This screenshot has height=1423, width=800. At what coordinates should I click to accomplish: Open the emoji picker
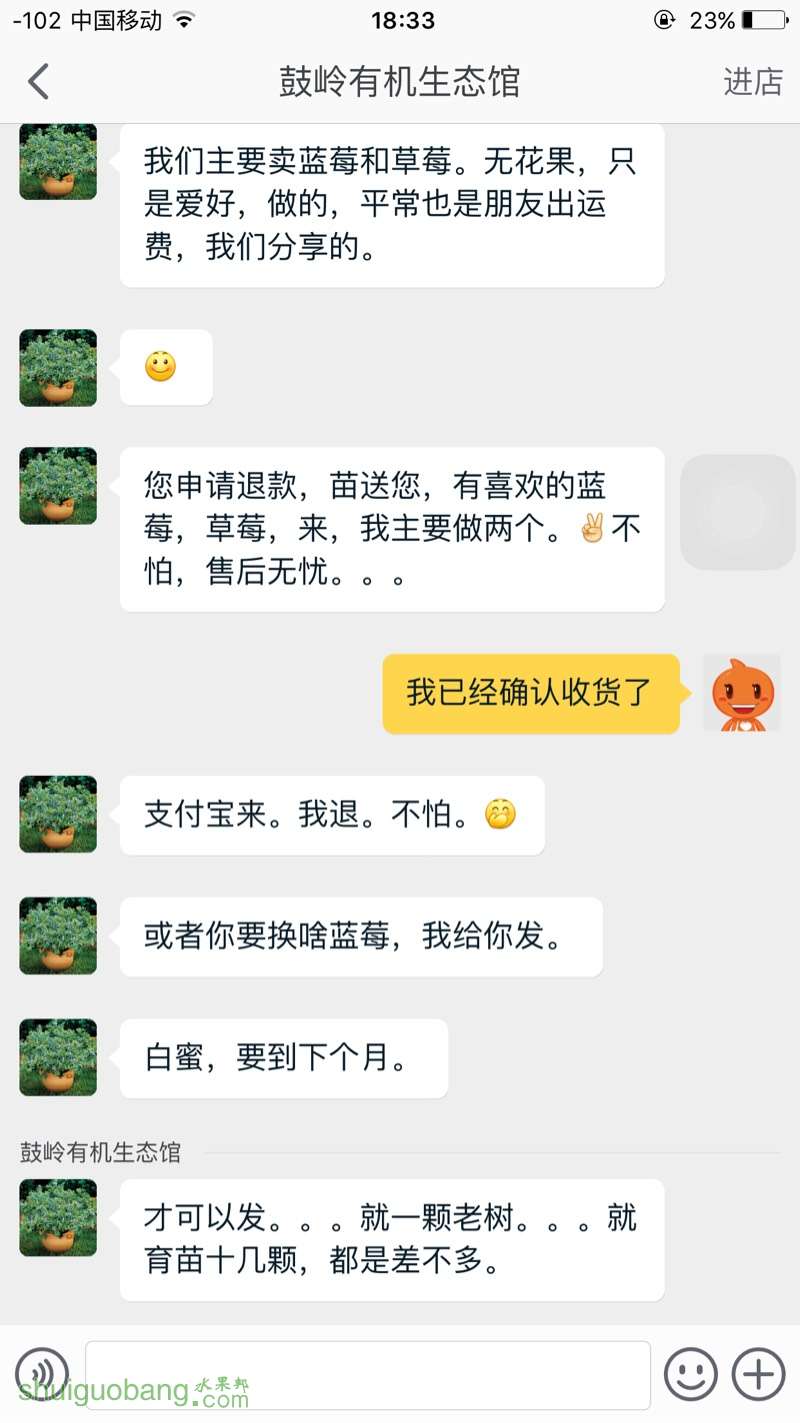[691, 1374]
